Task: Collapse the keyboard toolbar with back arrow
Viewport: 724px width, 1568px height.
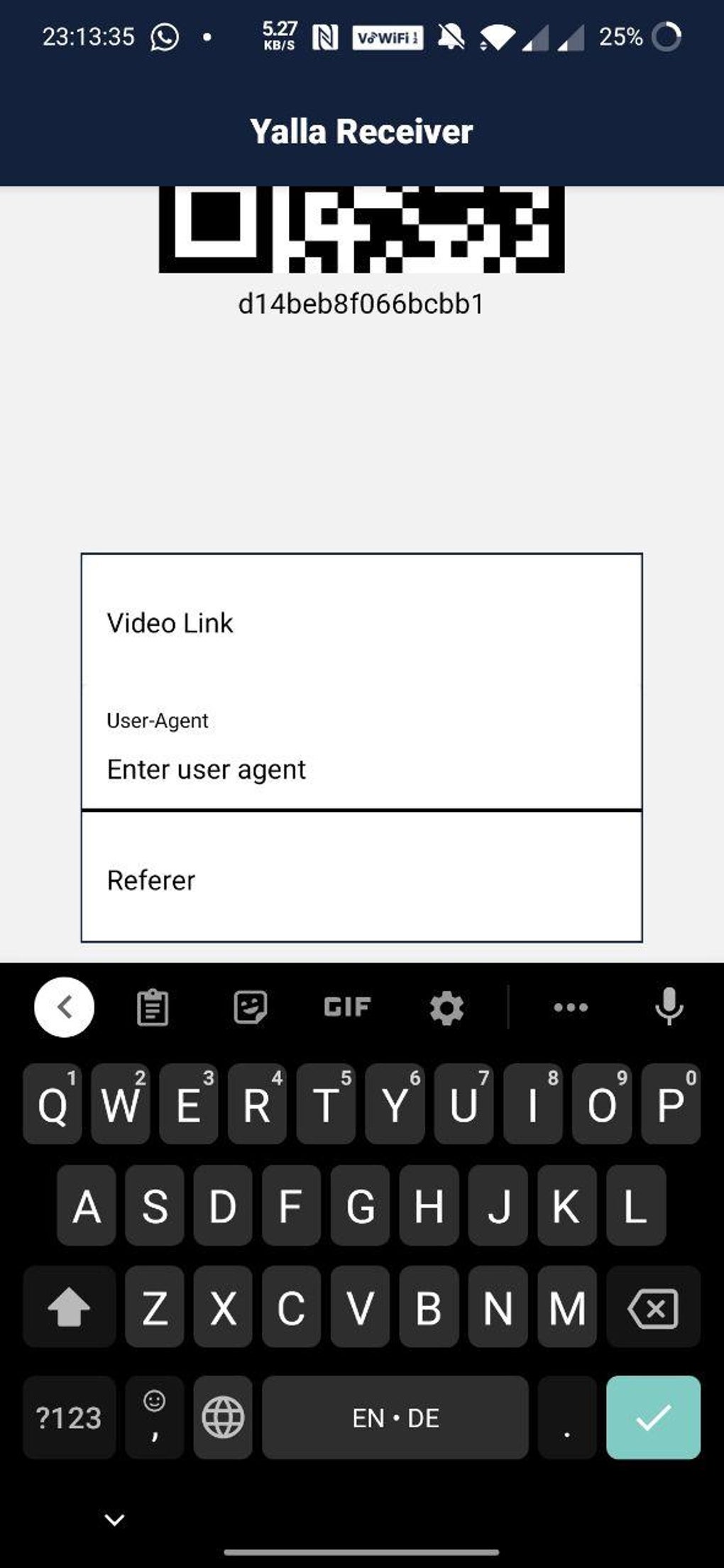Action: pyautogui.click(x=65, y=1007)
